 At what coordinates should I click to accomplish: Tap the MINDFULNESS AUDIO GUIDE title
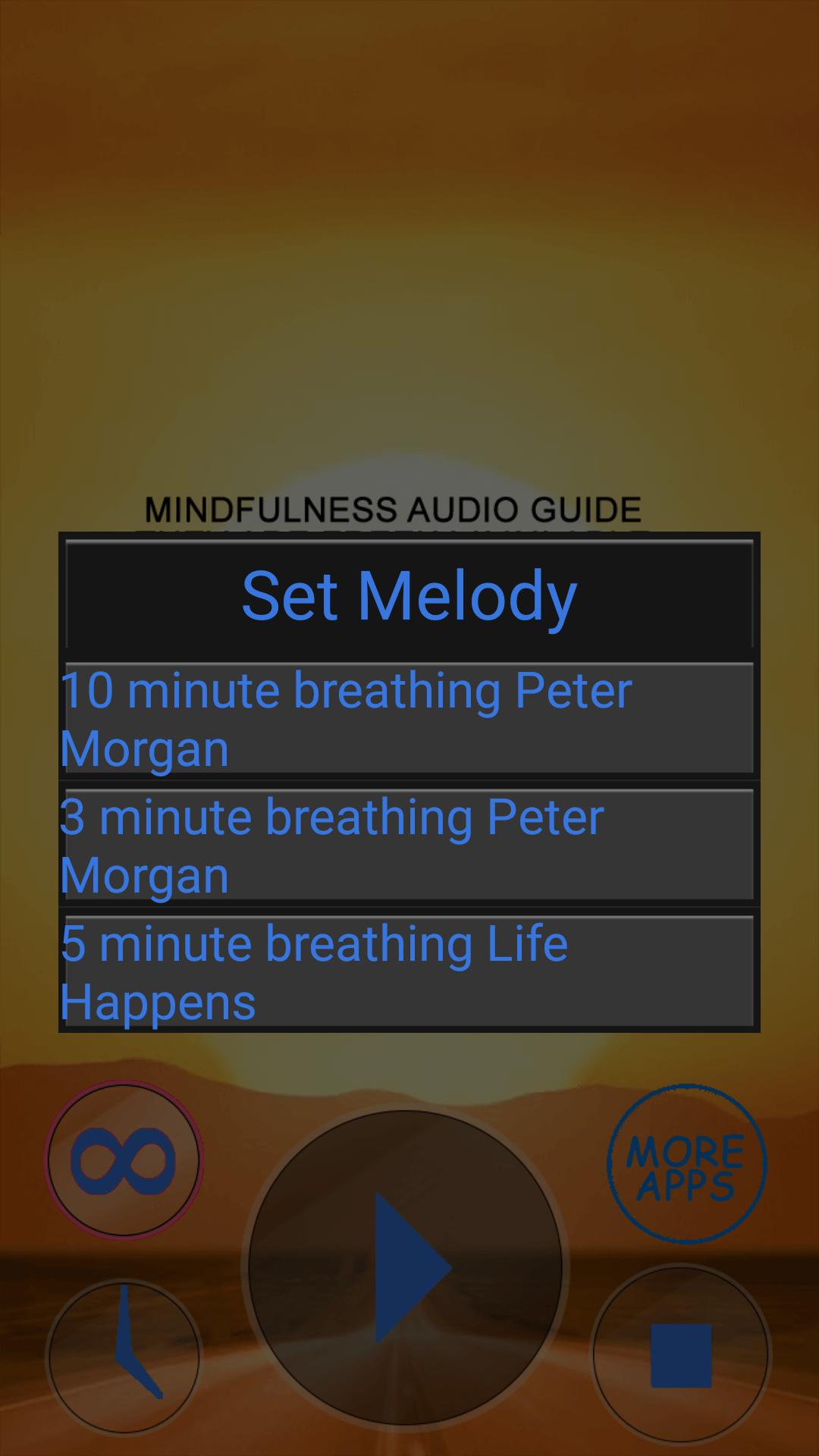click(393, 508)
